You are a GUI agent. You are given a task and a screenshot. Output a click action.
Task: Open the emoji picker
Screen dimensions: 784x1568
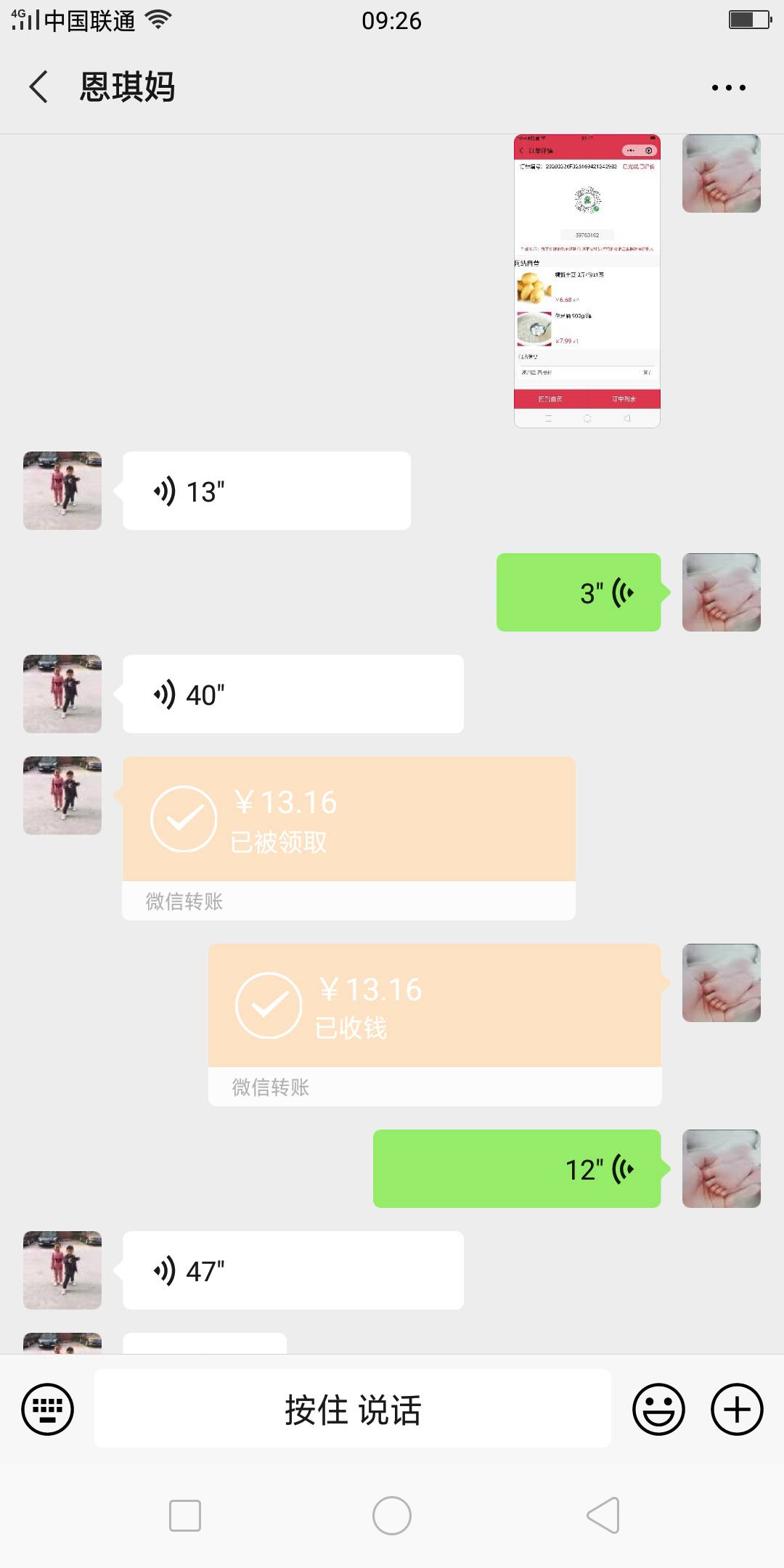coord(658,1410)
